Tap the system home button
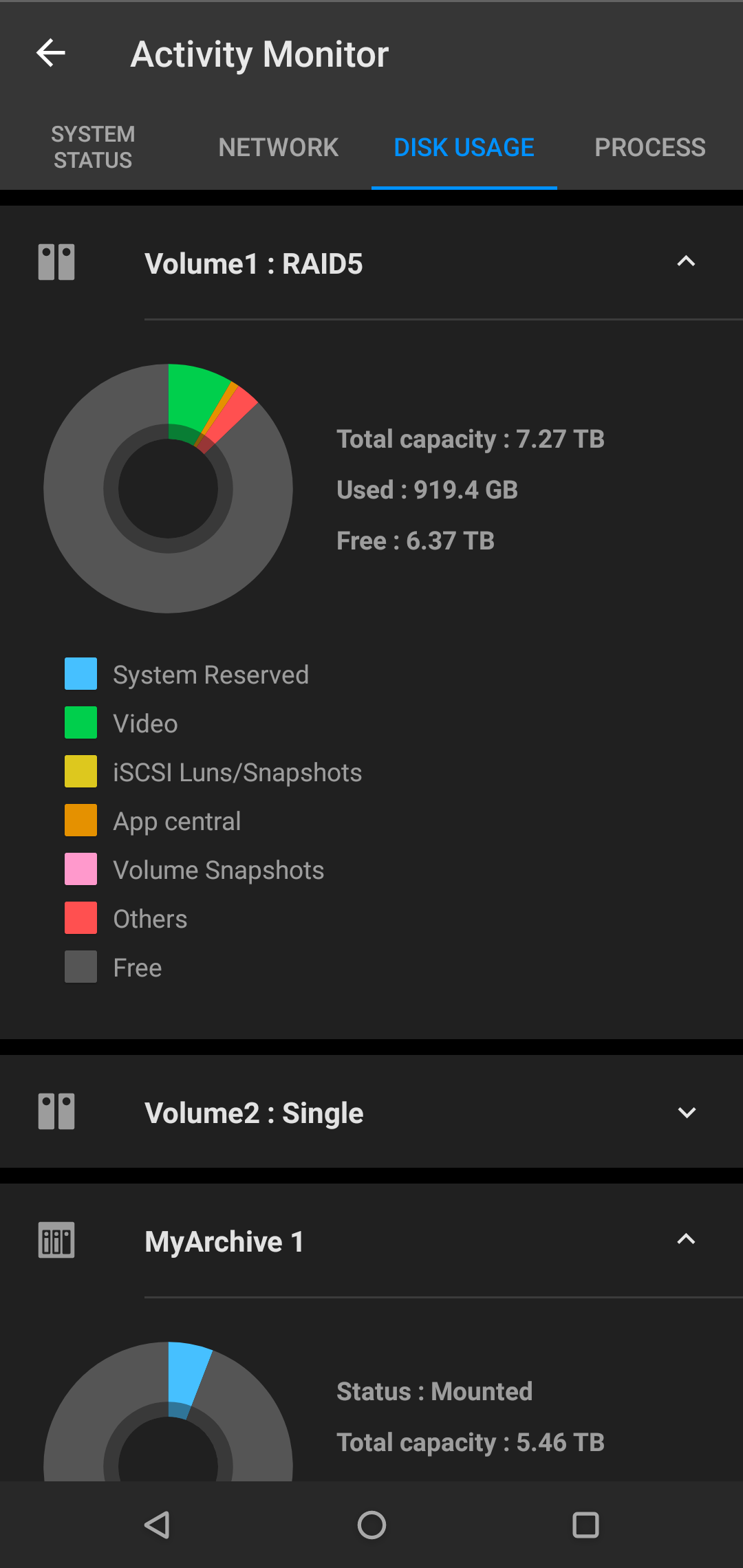Image resolution: width=743 pixels, height=1568 pixels. click(x=371, y=1525)
